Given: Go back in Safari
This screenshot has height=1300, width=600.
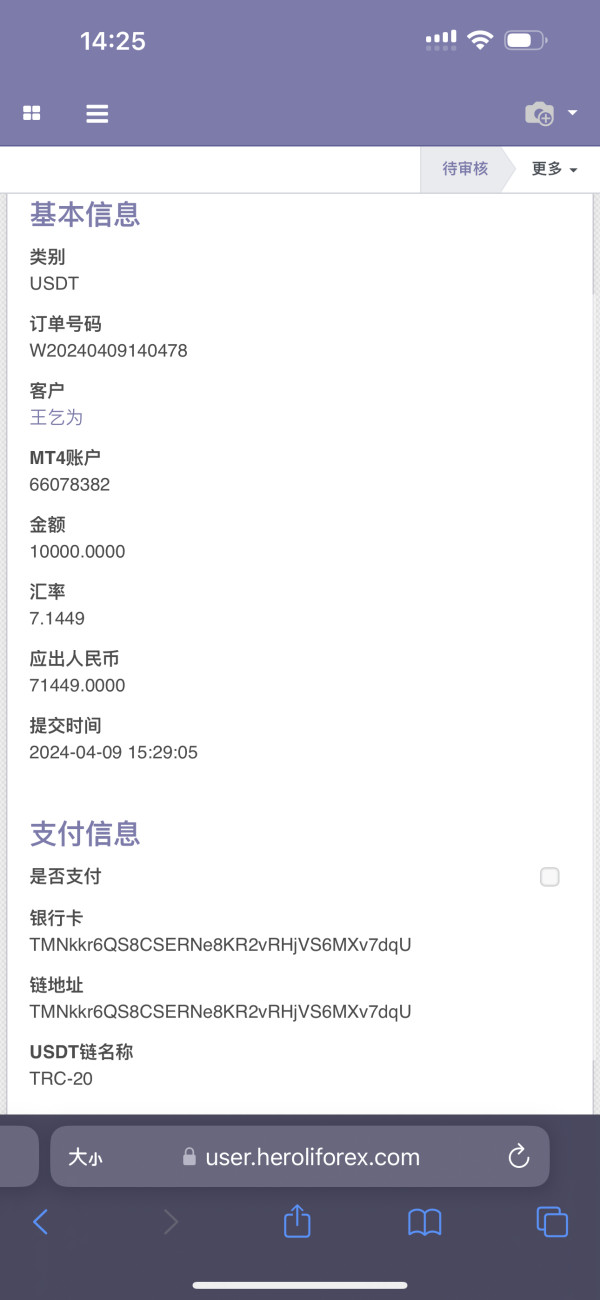Looking at the screenshot, I should 40,1221.
